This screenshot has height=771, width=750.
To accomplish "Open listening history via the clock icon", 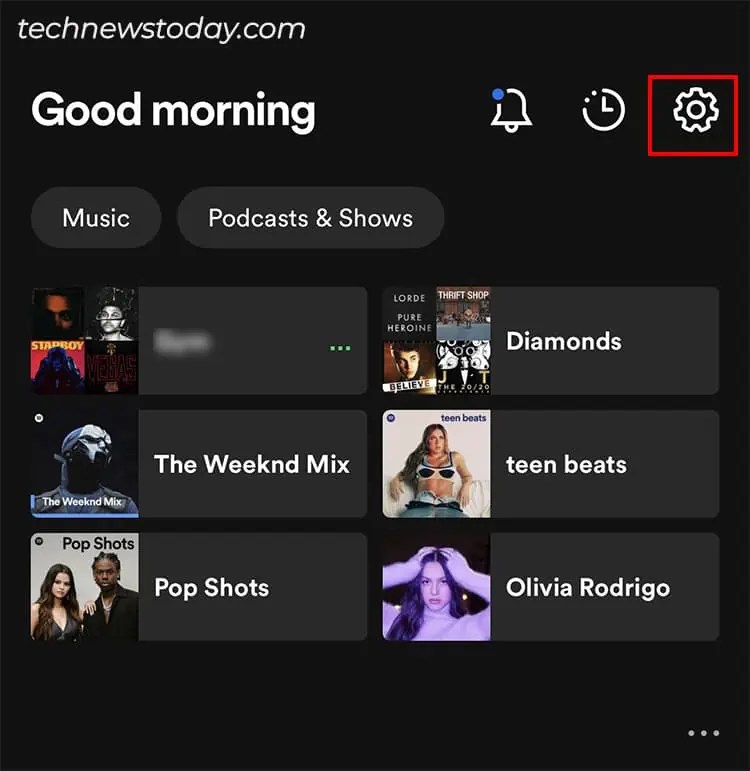I will coord(604,113).
